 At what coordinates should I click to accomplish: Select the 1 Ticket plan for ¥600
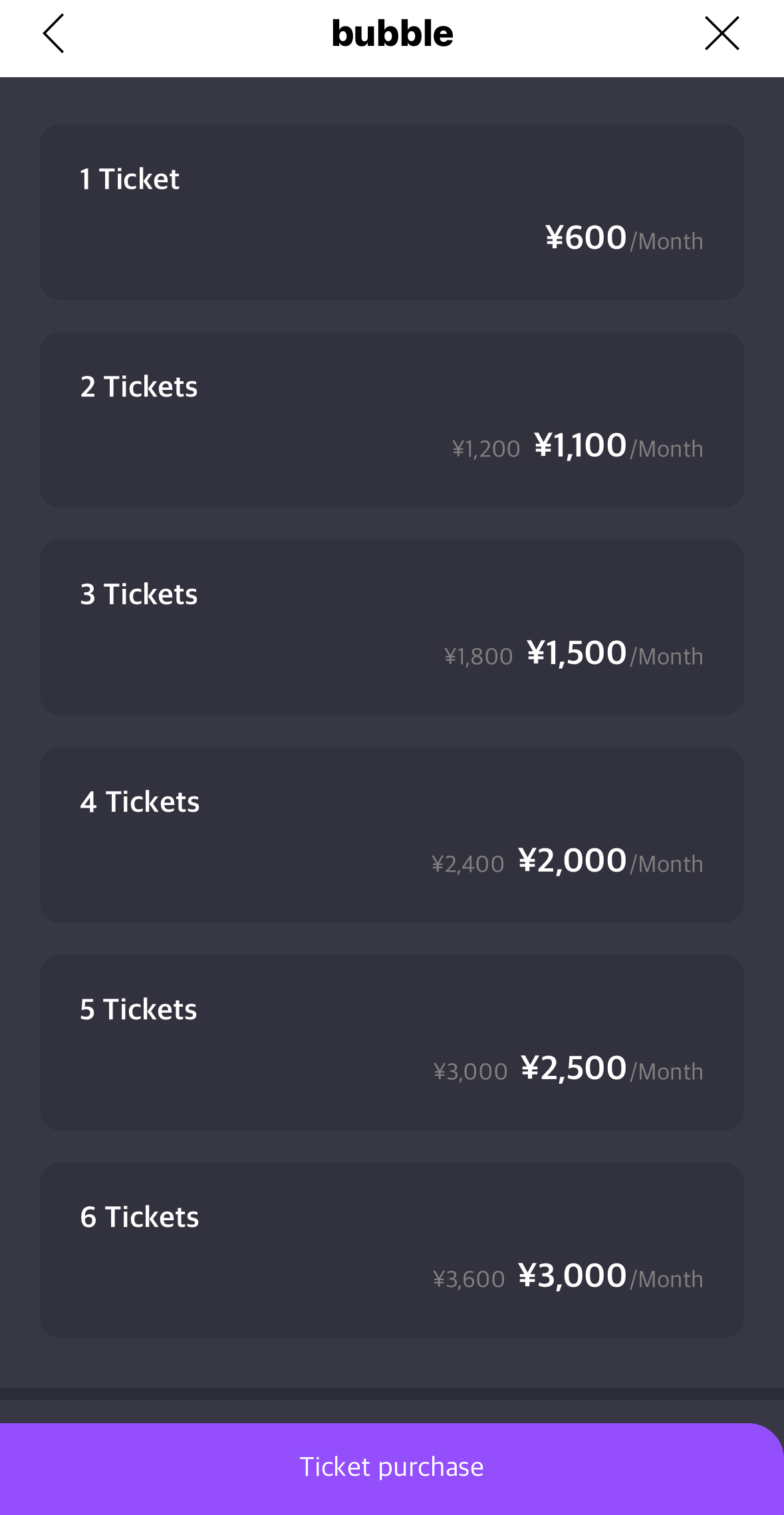pyautogui.click(x=392, y=212)
